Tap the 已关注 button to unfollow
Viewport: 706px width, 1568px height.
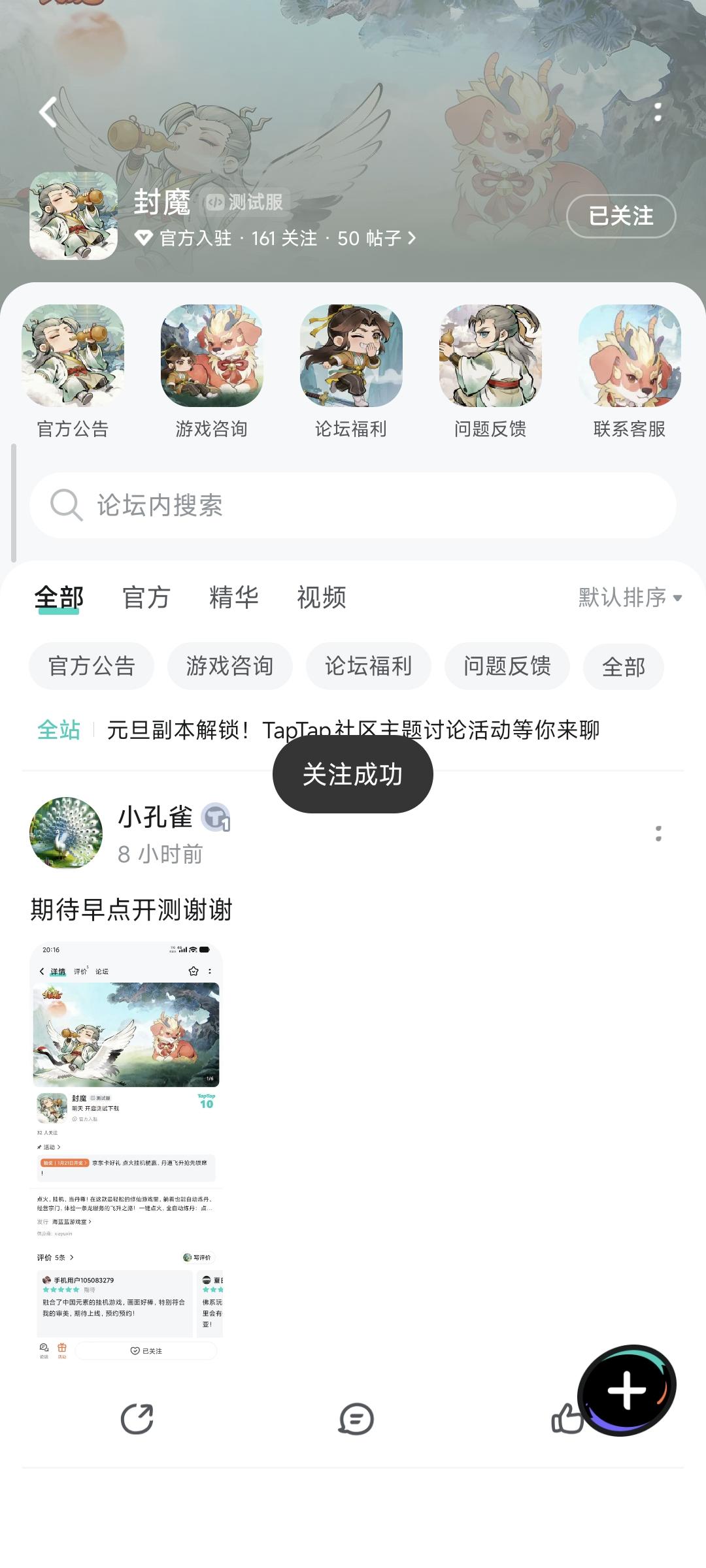coord(620,216)
